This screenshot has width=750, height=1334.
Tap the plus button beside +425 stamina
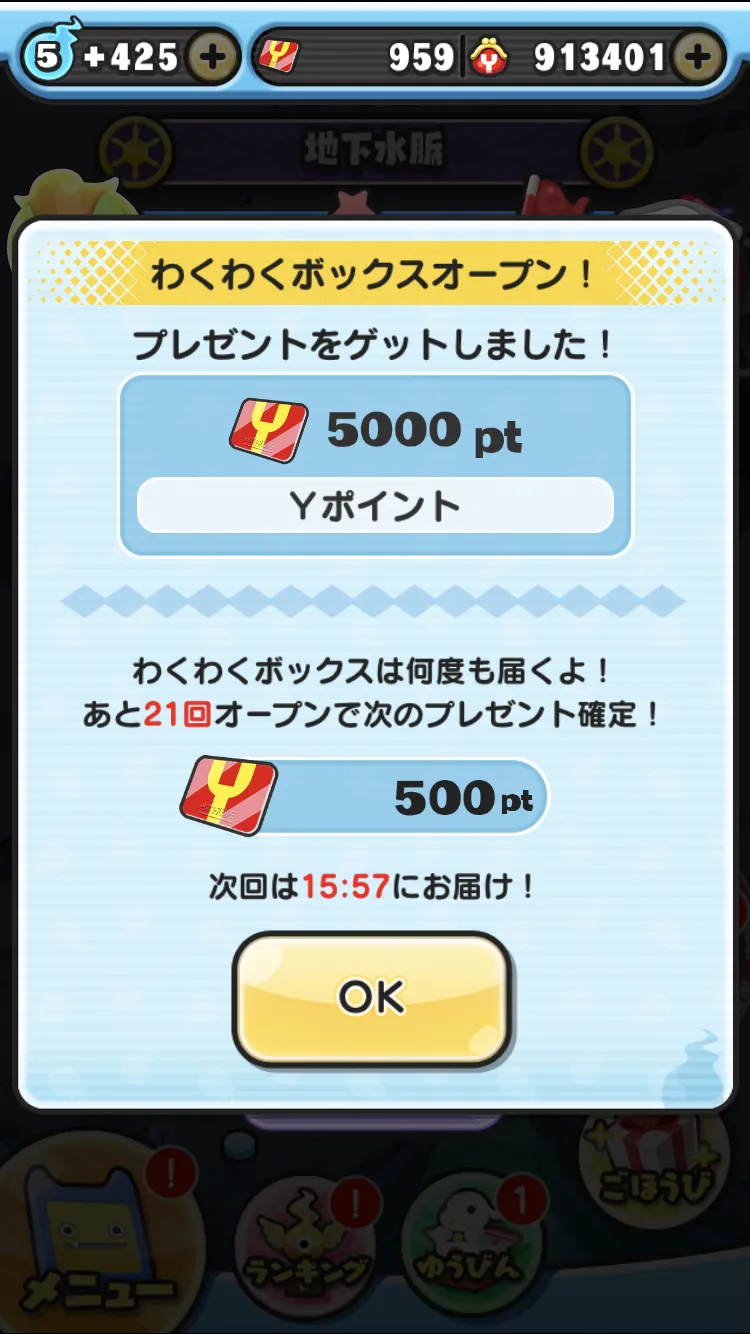(212, 57)
